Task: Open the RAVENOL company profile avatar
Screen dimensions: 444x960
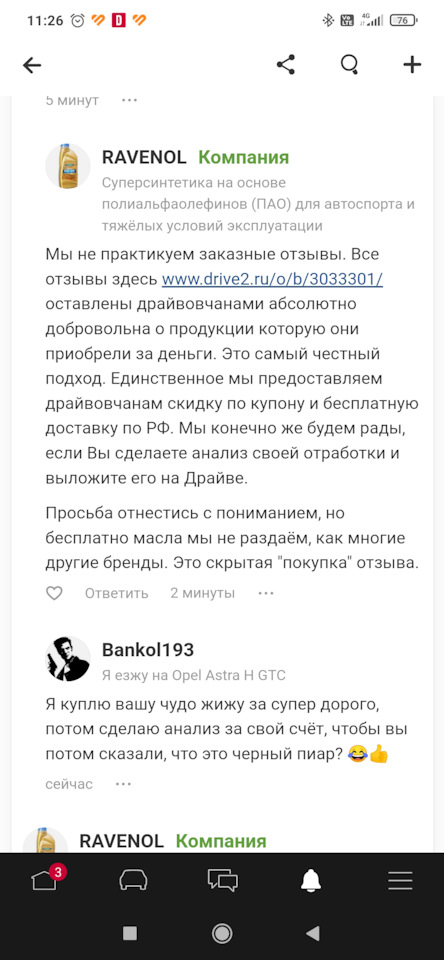Action: 68,167
